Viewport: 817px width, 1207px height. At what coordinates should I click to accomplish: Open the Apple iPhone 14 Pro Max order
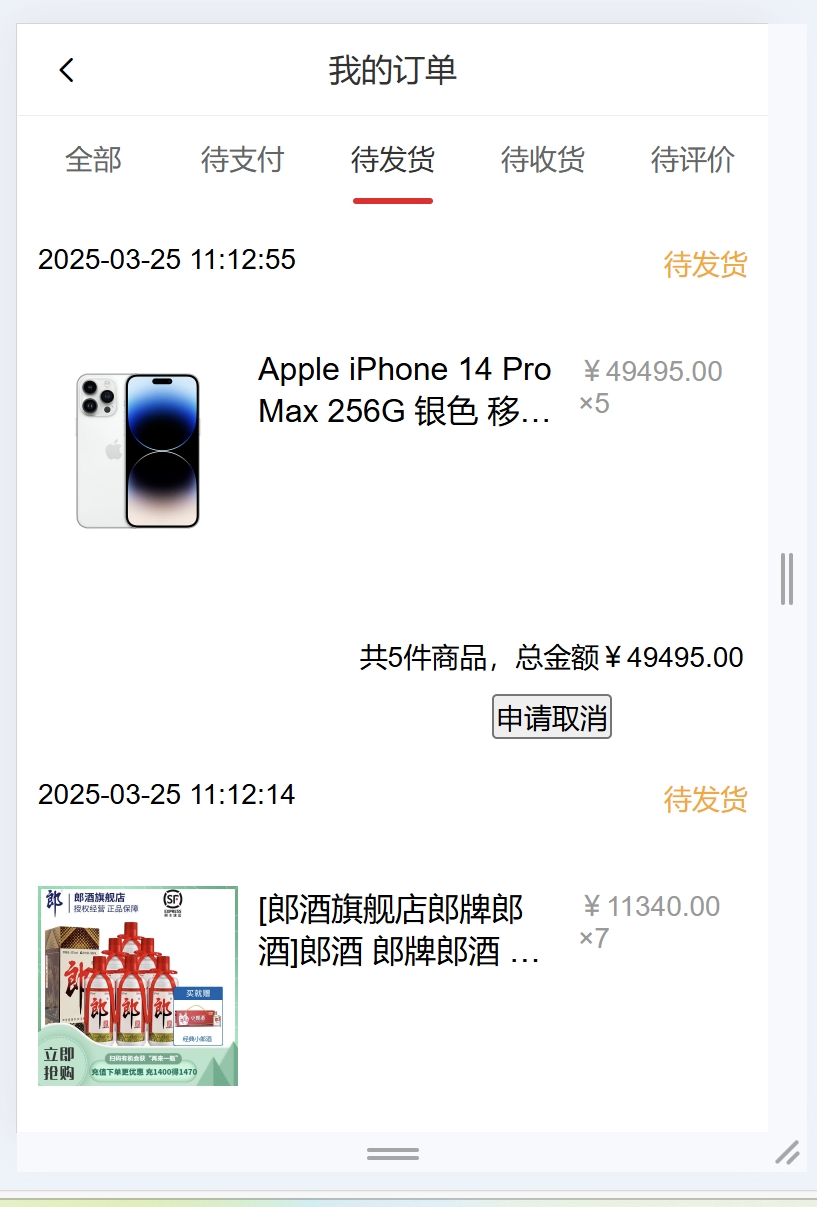[x=404, y=390]
